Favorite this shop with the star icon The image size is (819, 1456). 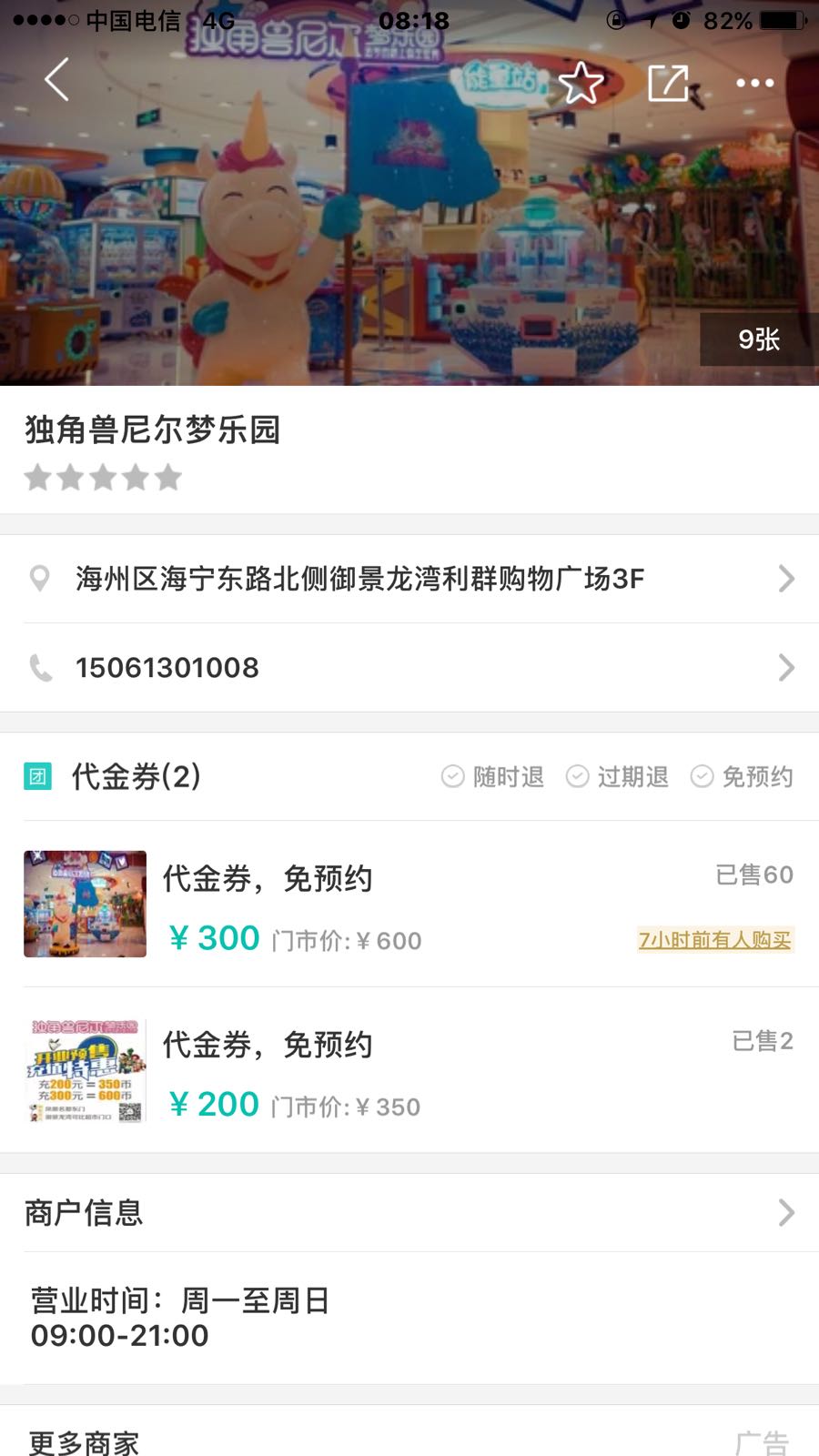(580, 83)
